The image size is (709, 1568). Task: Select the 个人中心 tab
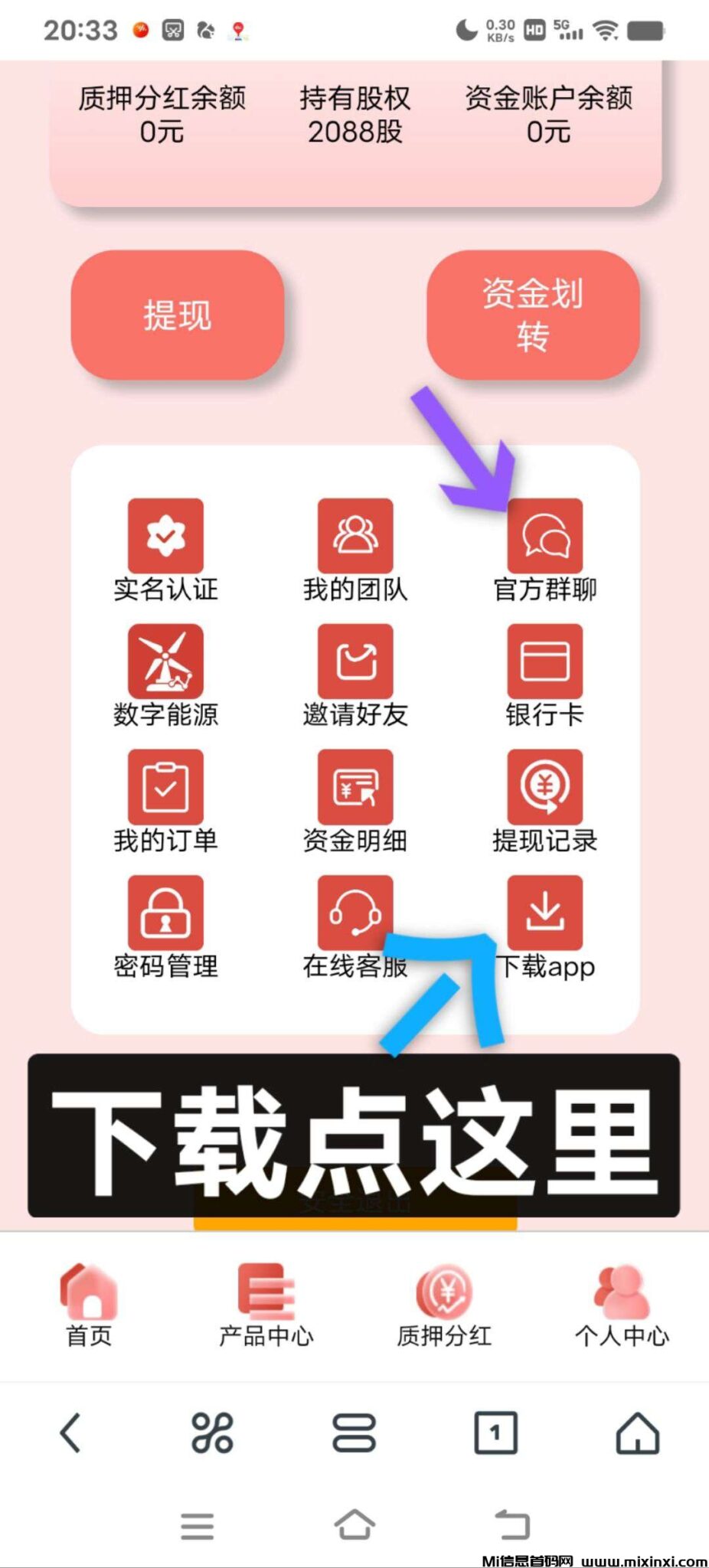pos(622,1305)
